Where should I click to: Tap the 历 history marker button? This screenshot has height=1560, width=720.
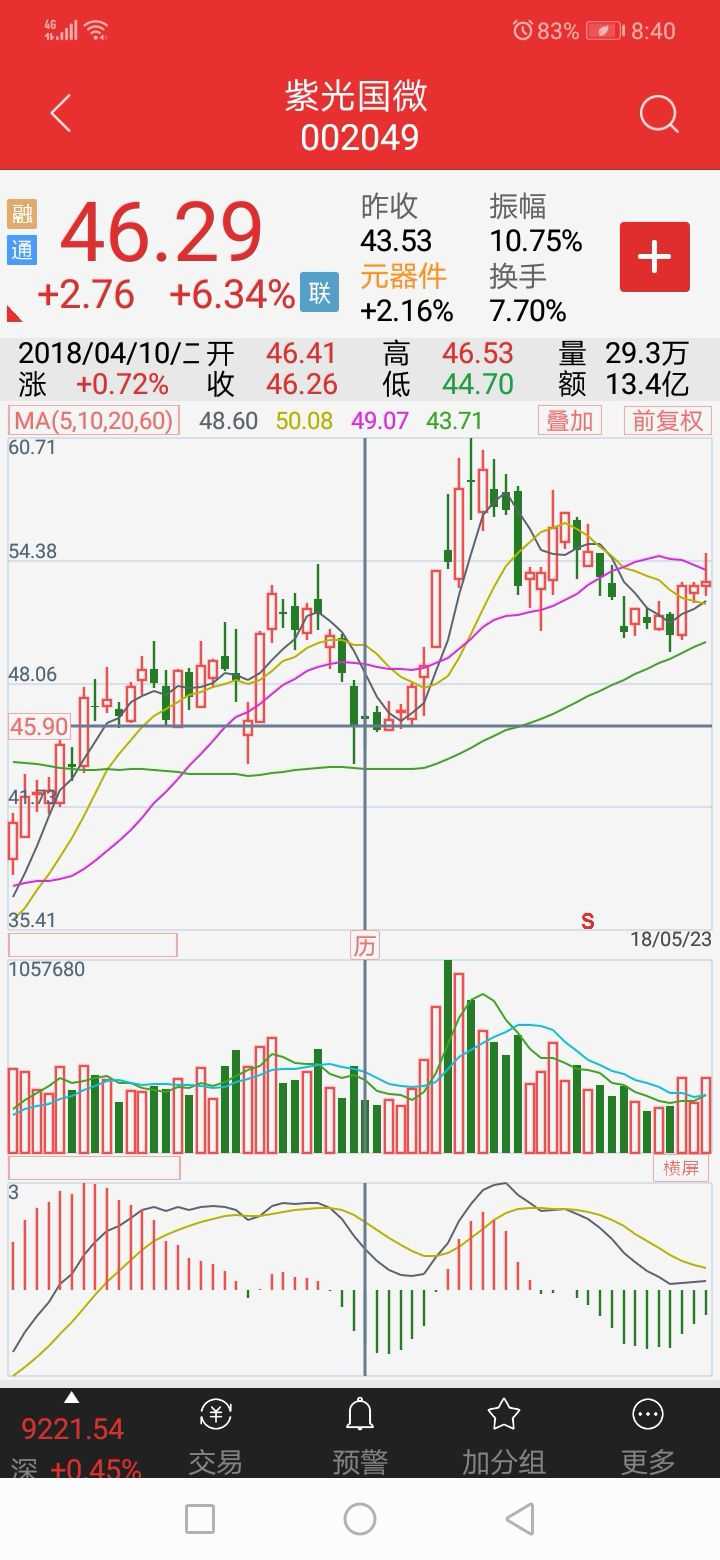tap(365, 945)
